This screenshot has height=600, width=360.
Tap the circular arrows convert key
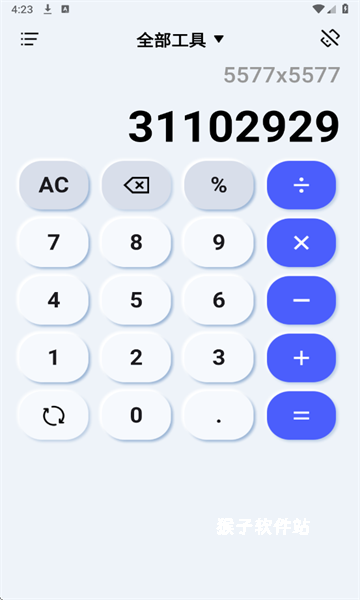54,416
